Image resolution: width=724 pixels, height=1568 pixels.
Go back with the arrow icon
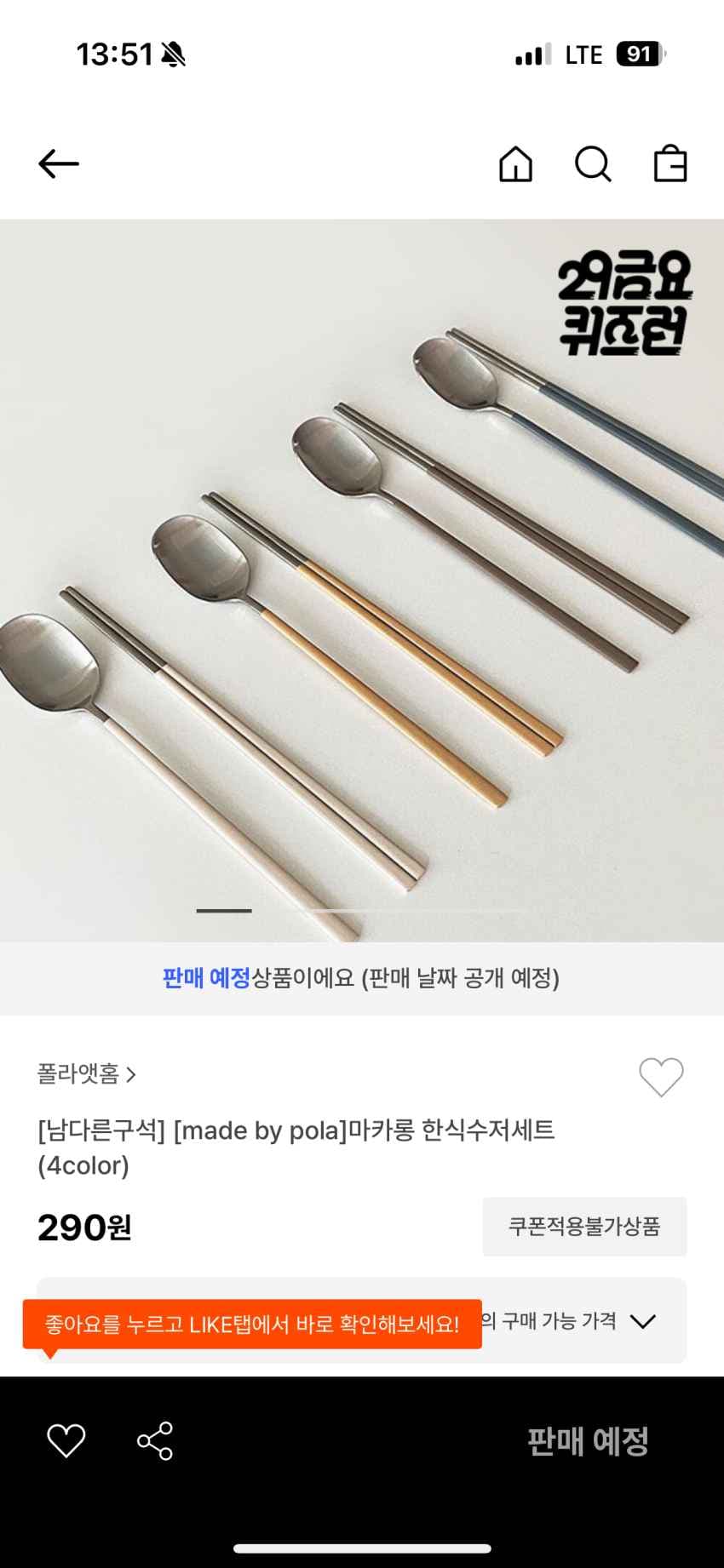[x=59, y=164]
